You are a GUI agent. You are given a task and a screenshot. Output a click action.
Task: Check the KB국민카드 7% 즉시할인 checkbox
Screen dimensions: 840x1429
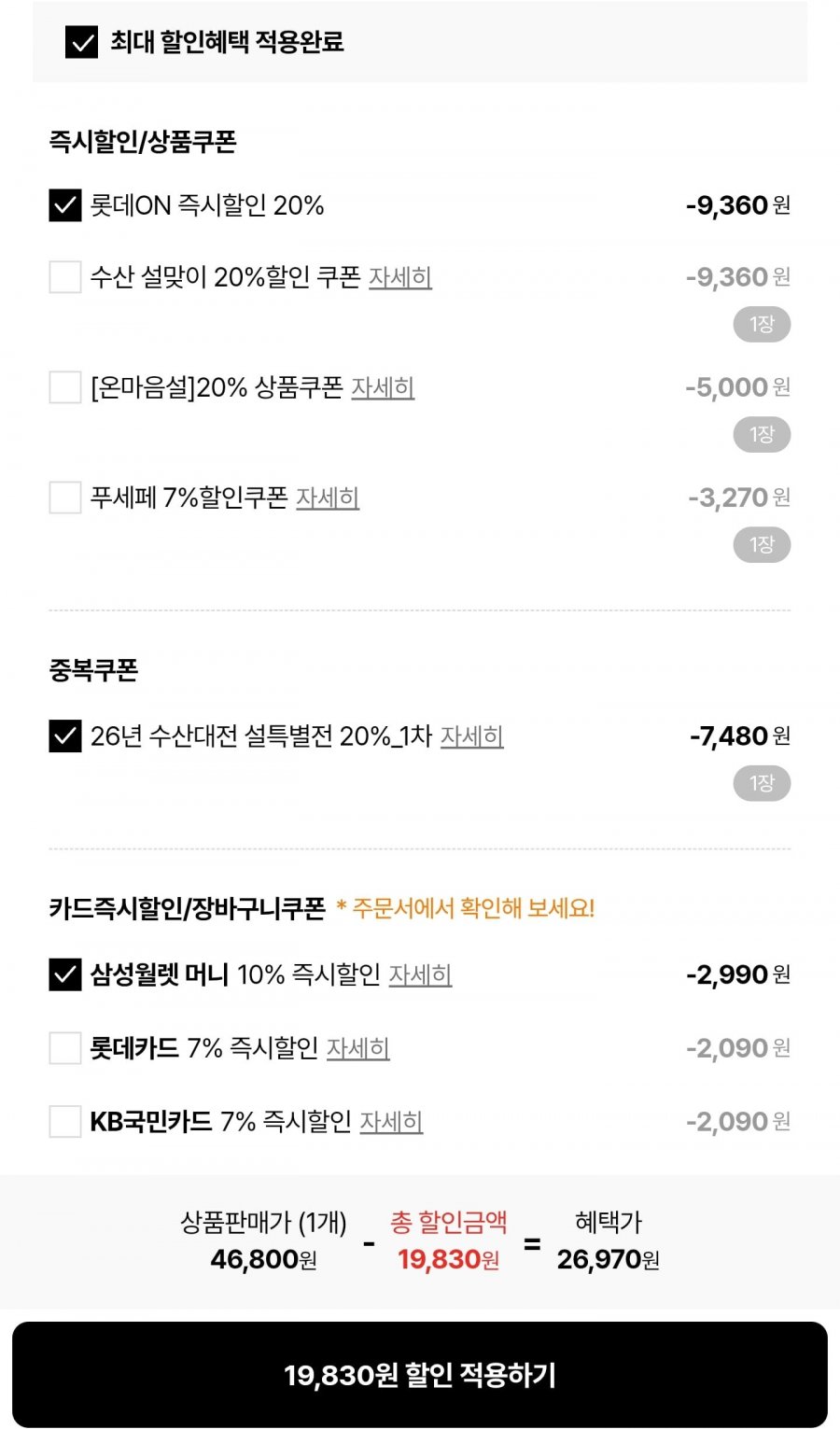click(63, 1122)
